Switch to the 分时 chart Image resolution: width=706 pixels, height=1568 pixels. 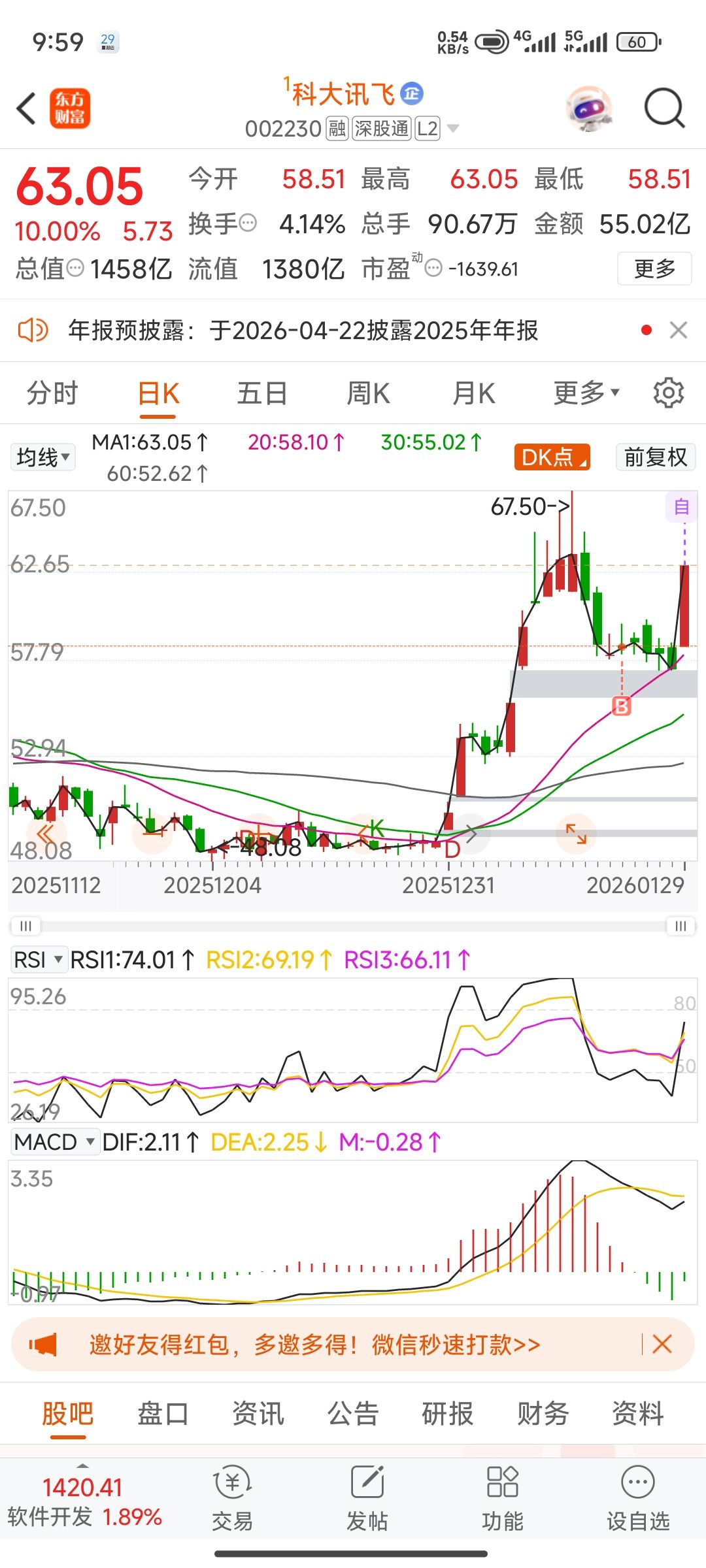click(x=52, y=394)
